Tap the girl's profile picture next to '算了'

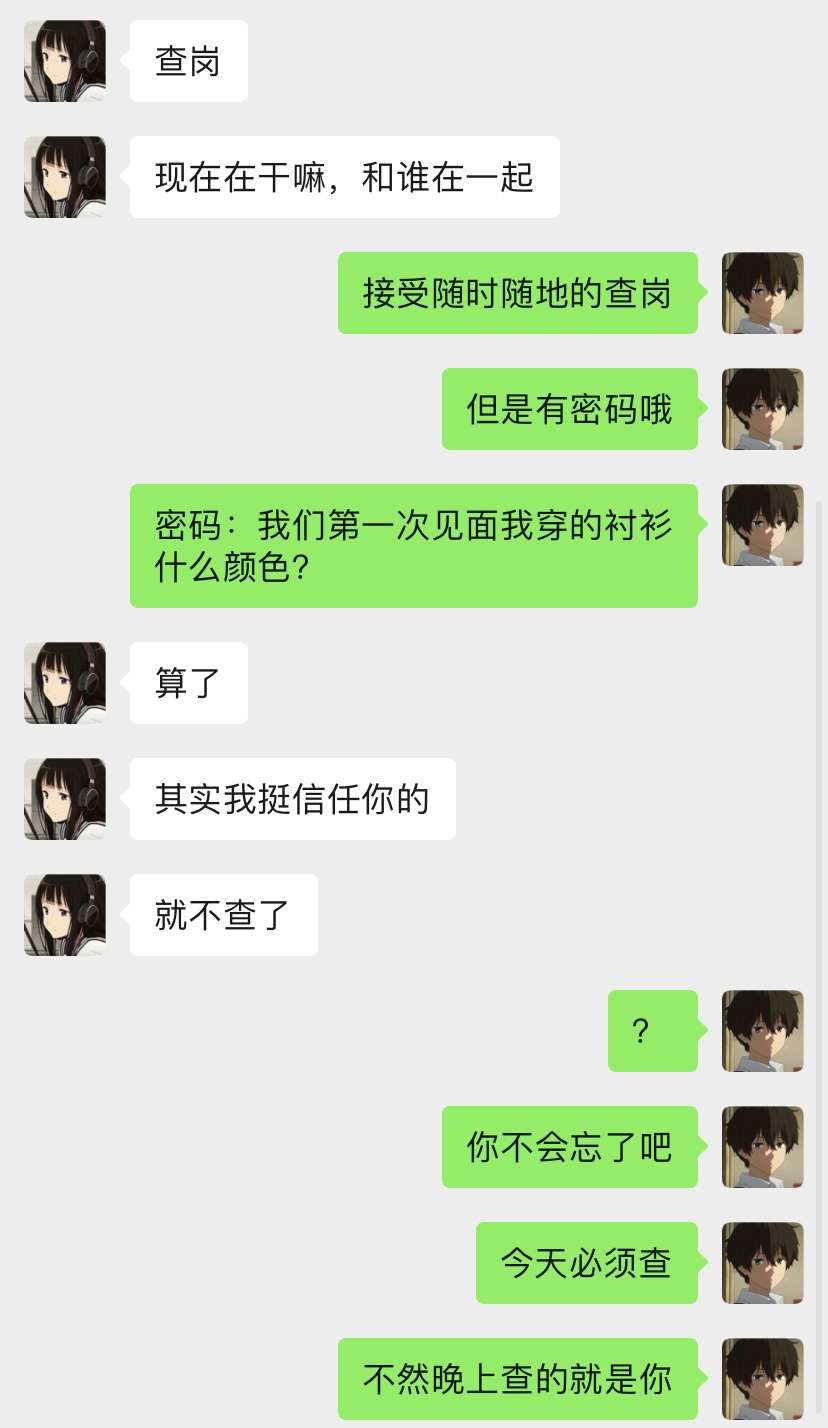(x=64, y=683)
